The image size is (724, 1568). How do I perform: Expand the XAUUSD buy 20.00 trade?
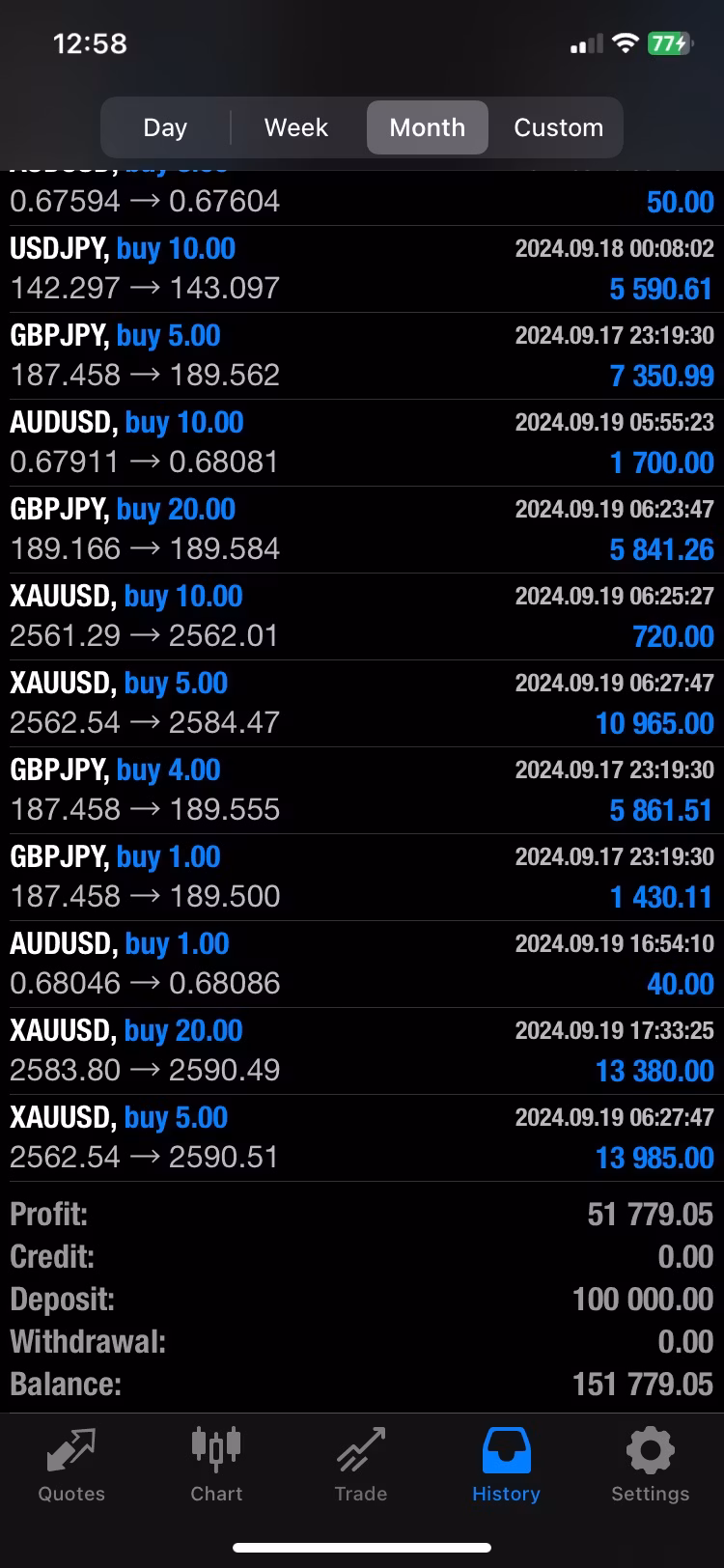(x=362, y=1051)
